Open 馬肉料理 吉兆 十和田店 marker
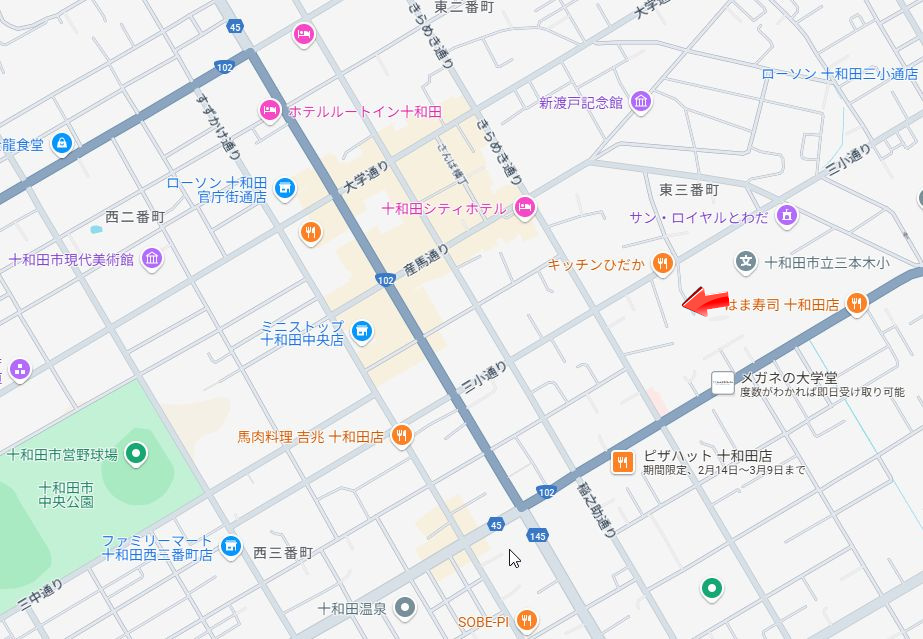This screenshot has width=923, height=639. click(x=401, y=436)
